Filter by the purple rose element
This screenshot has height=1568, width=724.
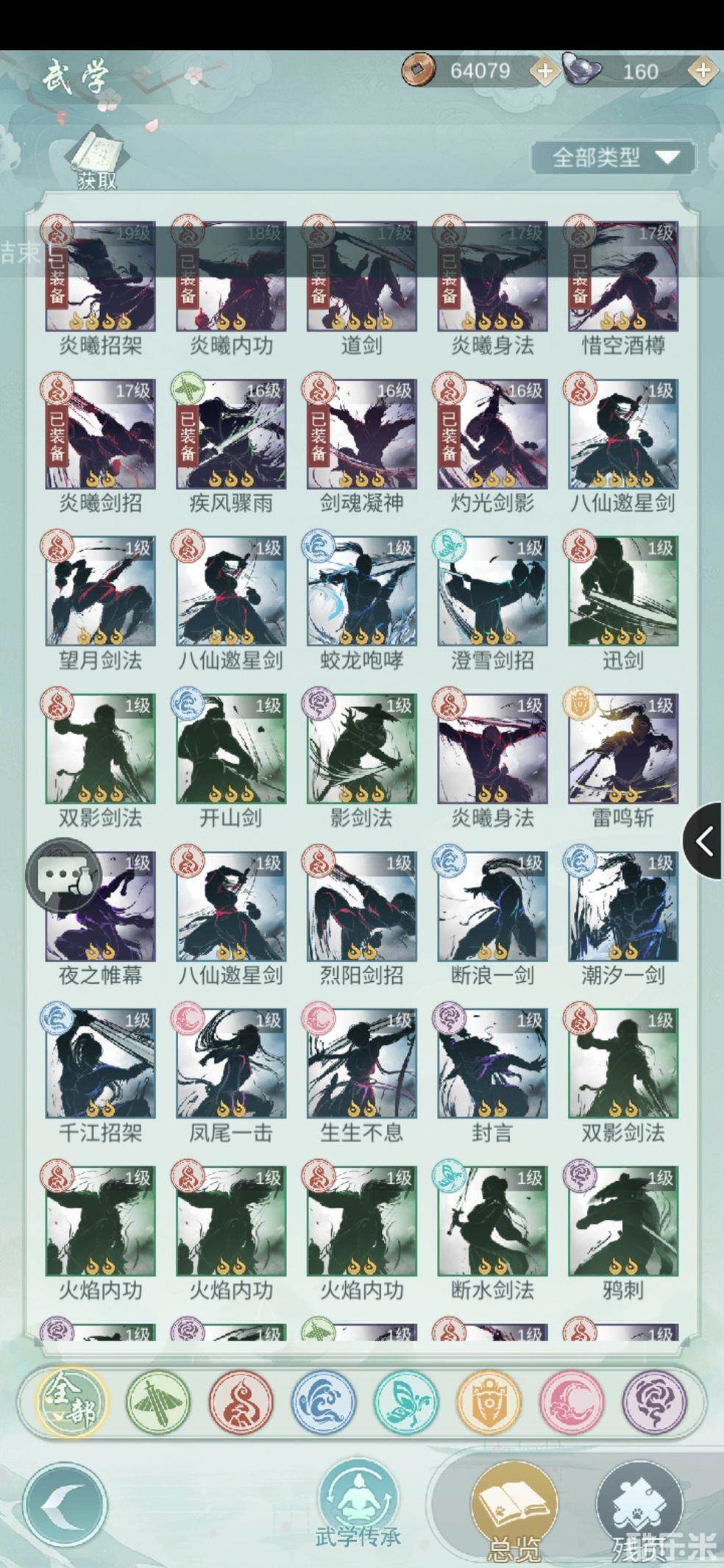[x=654, y=1404]
